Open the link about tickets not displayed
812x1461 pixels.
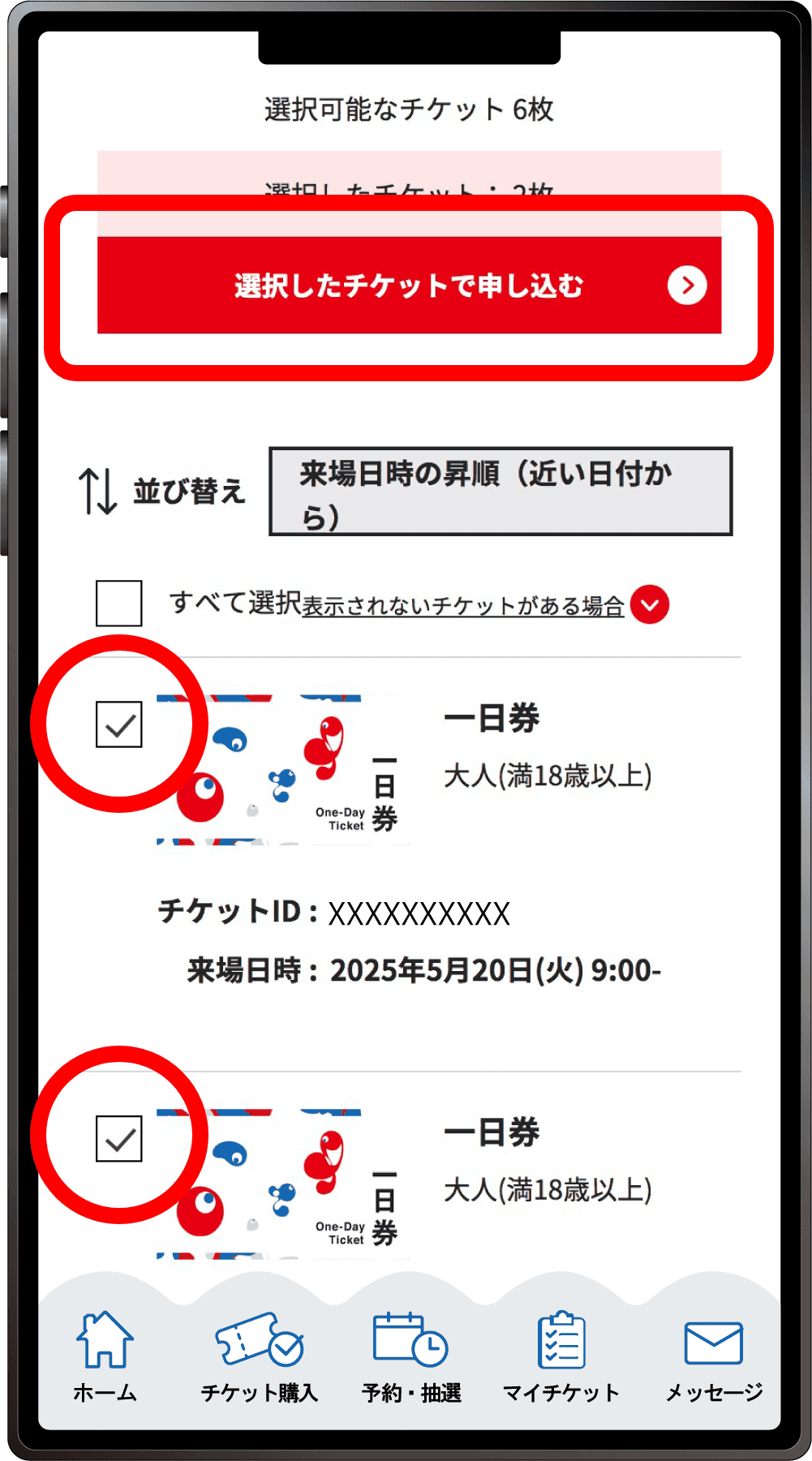coord(462,606)
